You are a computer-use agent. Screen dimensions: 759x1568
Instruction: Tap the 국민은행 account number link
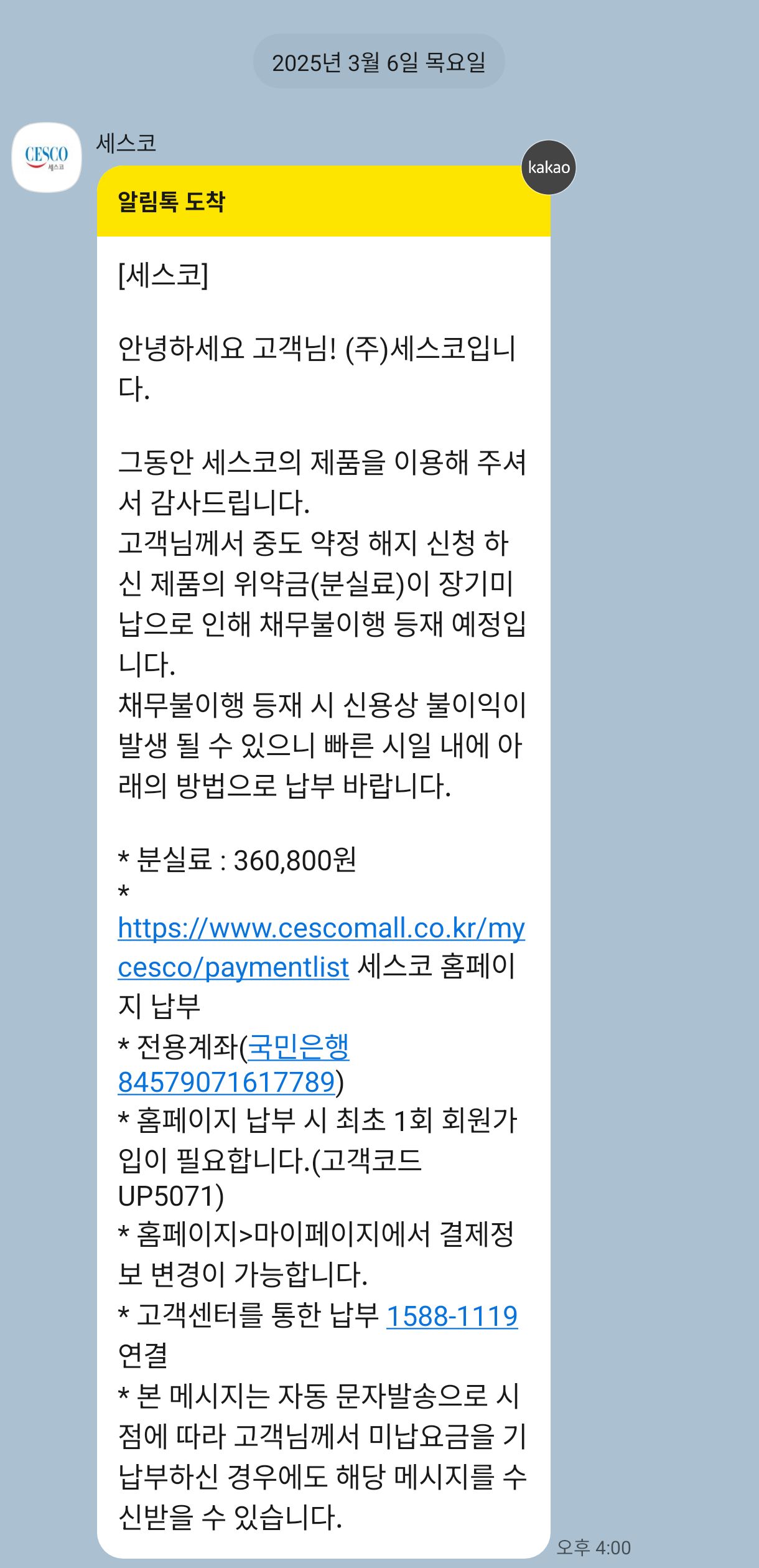[226, 1082]
